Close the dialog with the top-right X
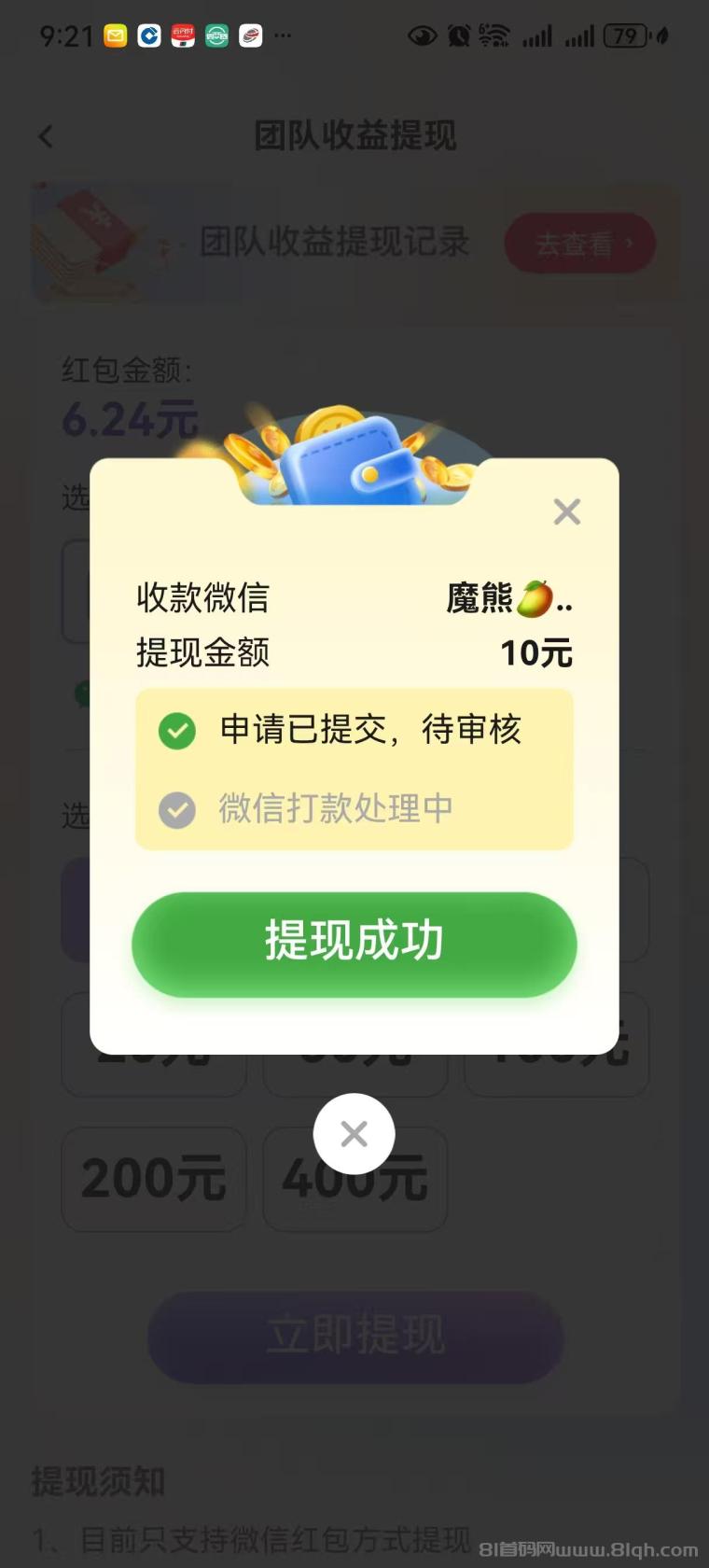This screenshot has height=1568, width=709. click(566, 511)
